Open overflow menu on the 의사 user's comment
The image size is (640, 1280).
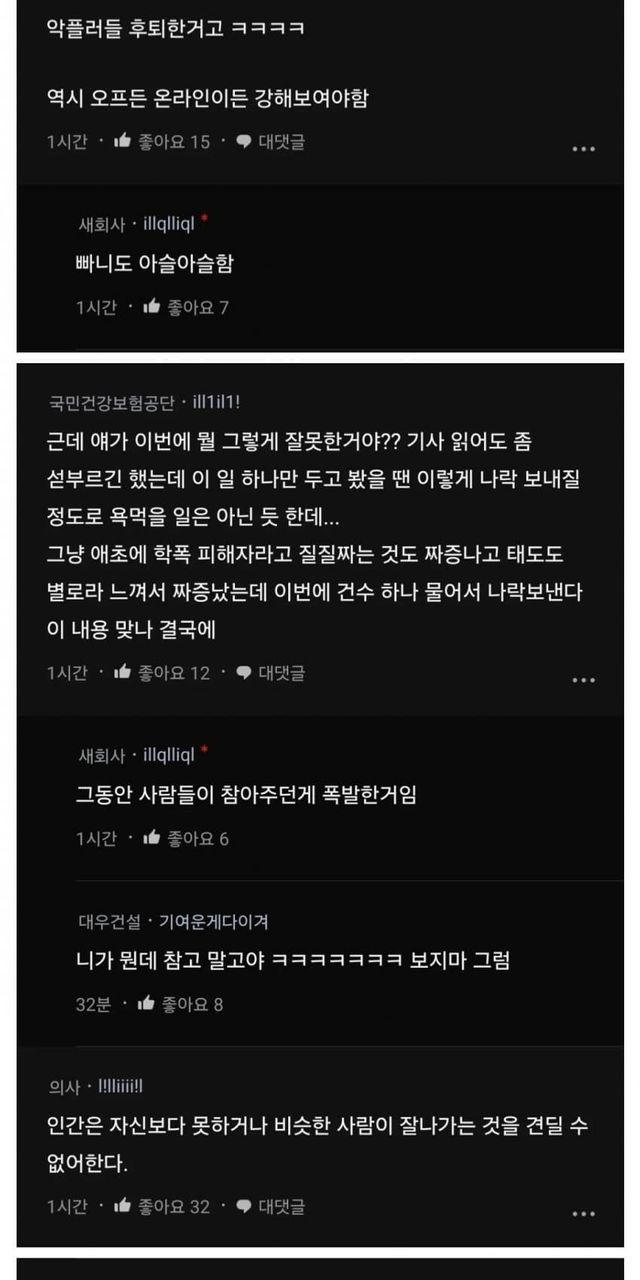click(583, 1213)
